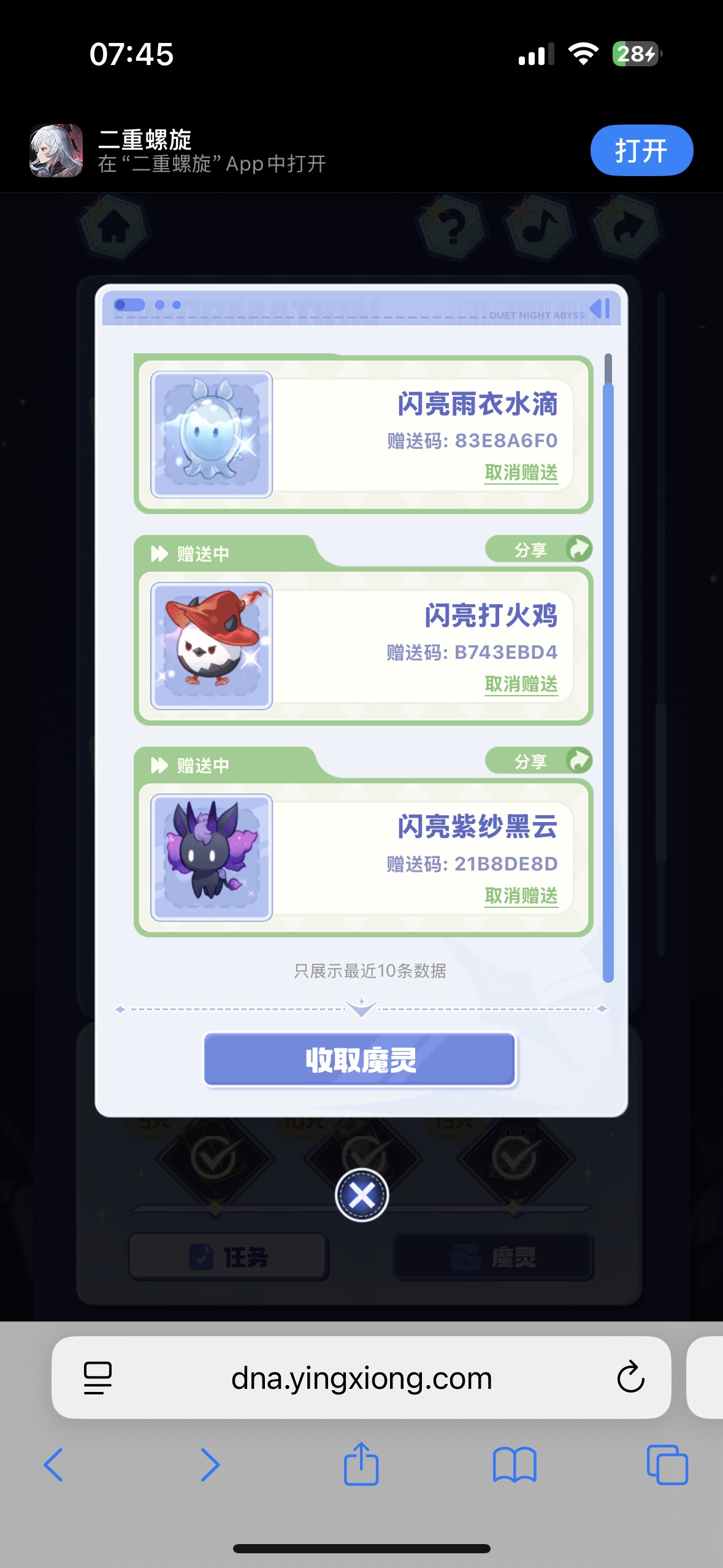Go back in Safari
This screenshot has height=1568, width=723.
(54, 1465)
